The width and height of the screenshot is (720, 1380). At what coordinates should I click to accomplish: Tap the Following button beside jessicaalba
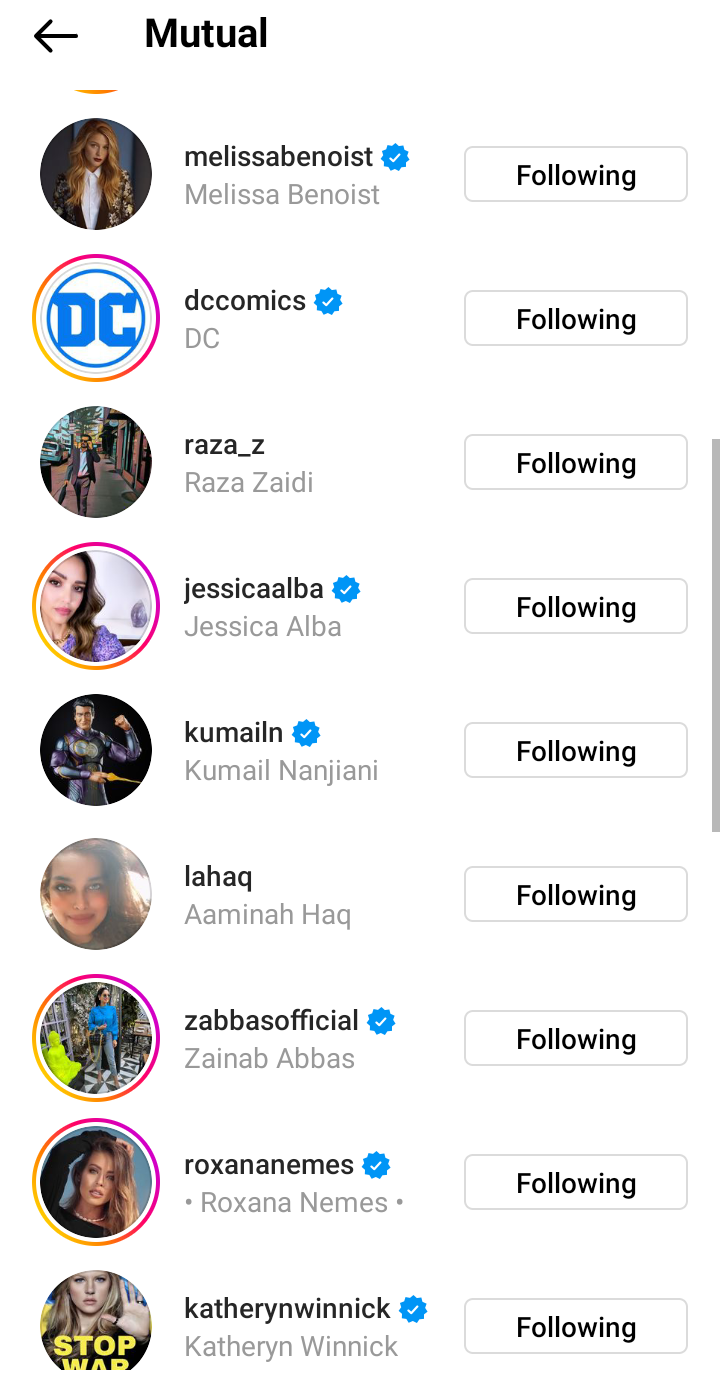coord(575,607)
